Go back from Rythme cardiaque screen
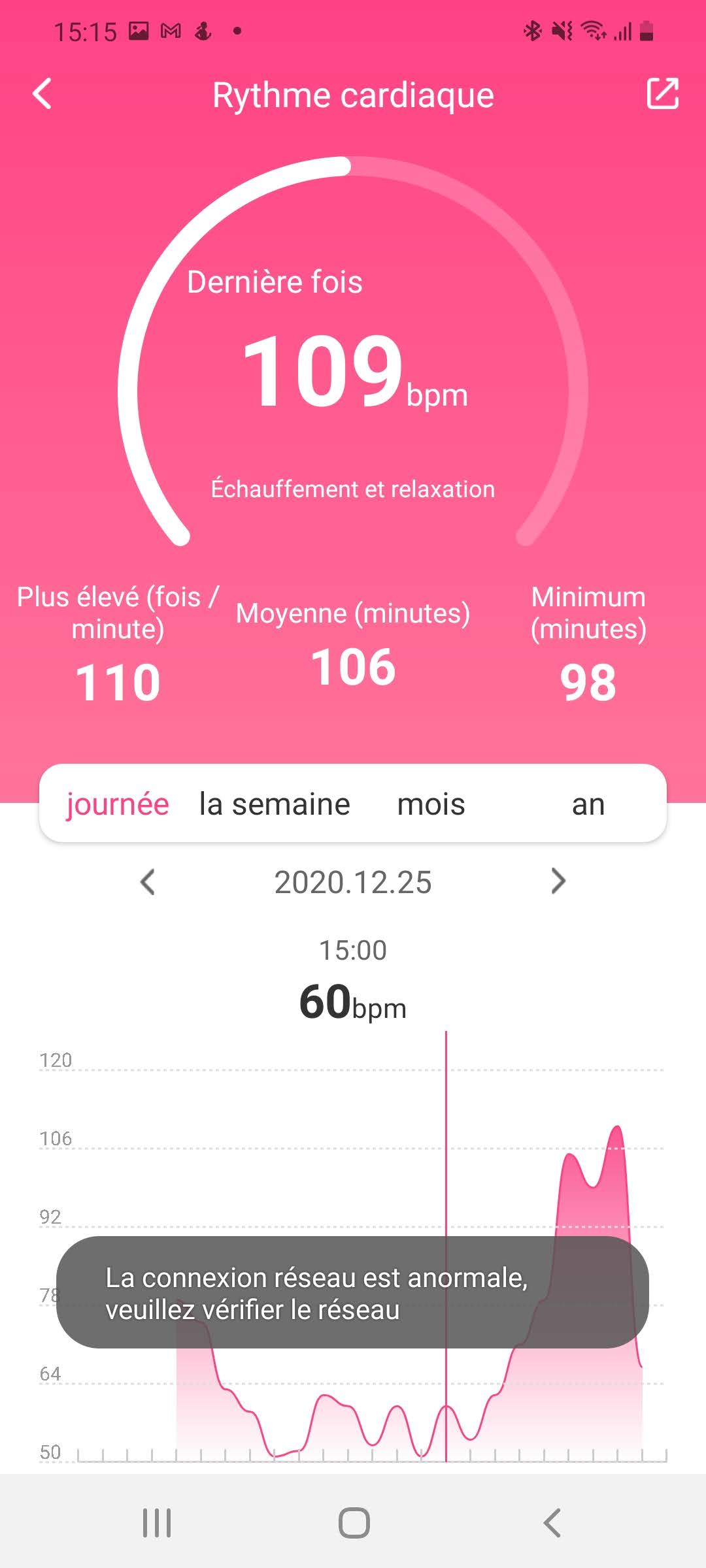 click(42, 94)
